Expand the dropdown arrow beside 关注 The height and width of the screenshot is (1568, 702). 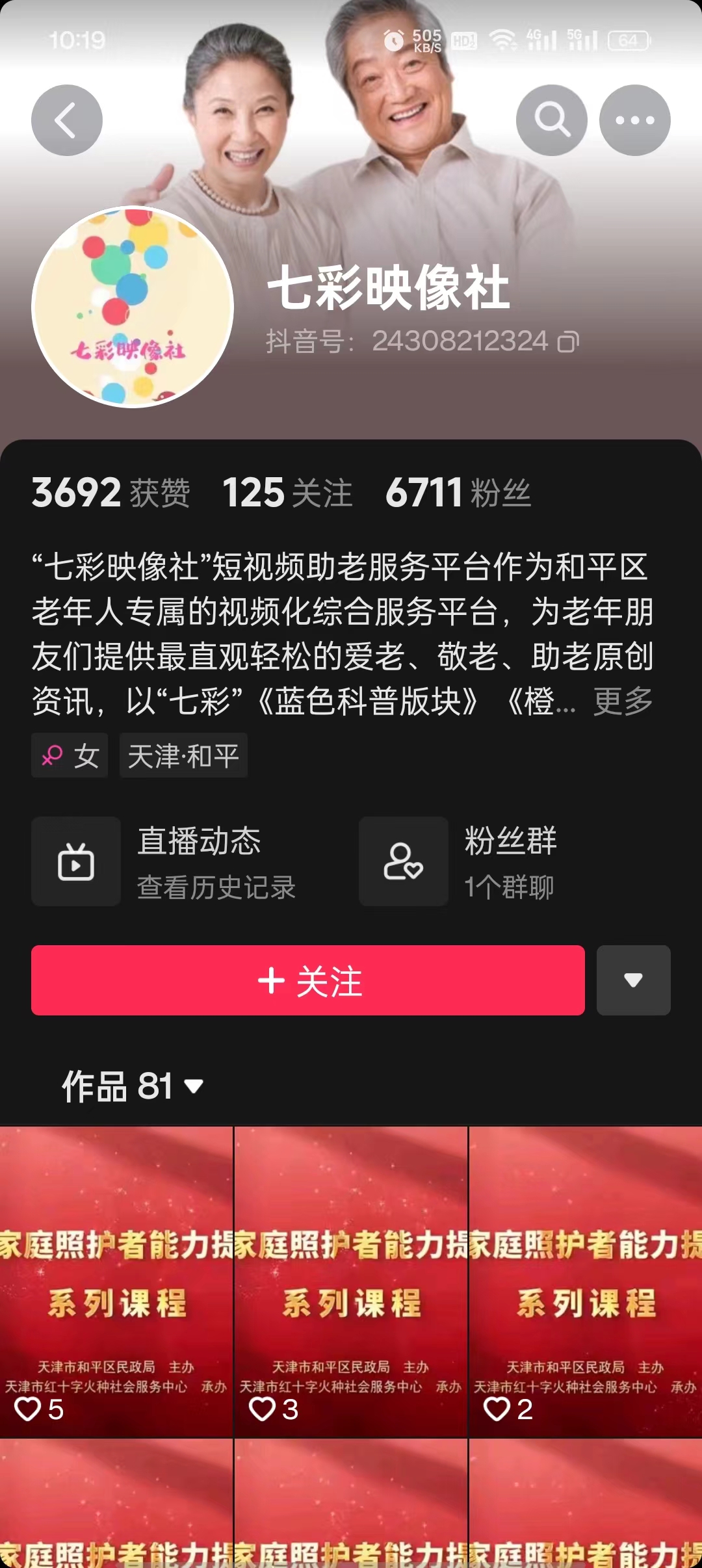(x=633, y=980)
